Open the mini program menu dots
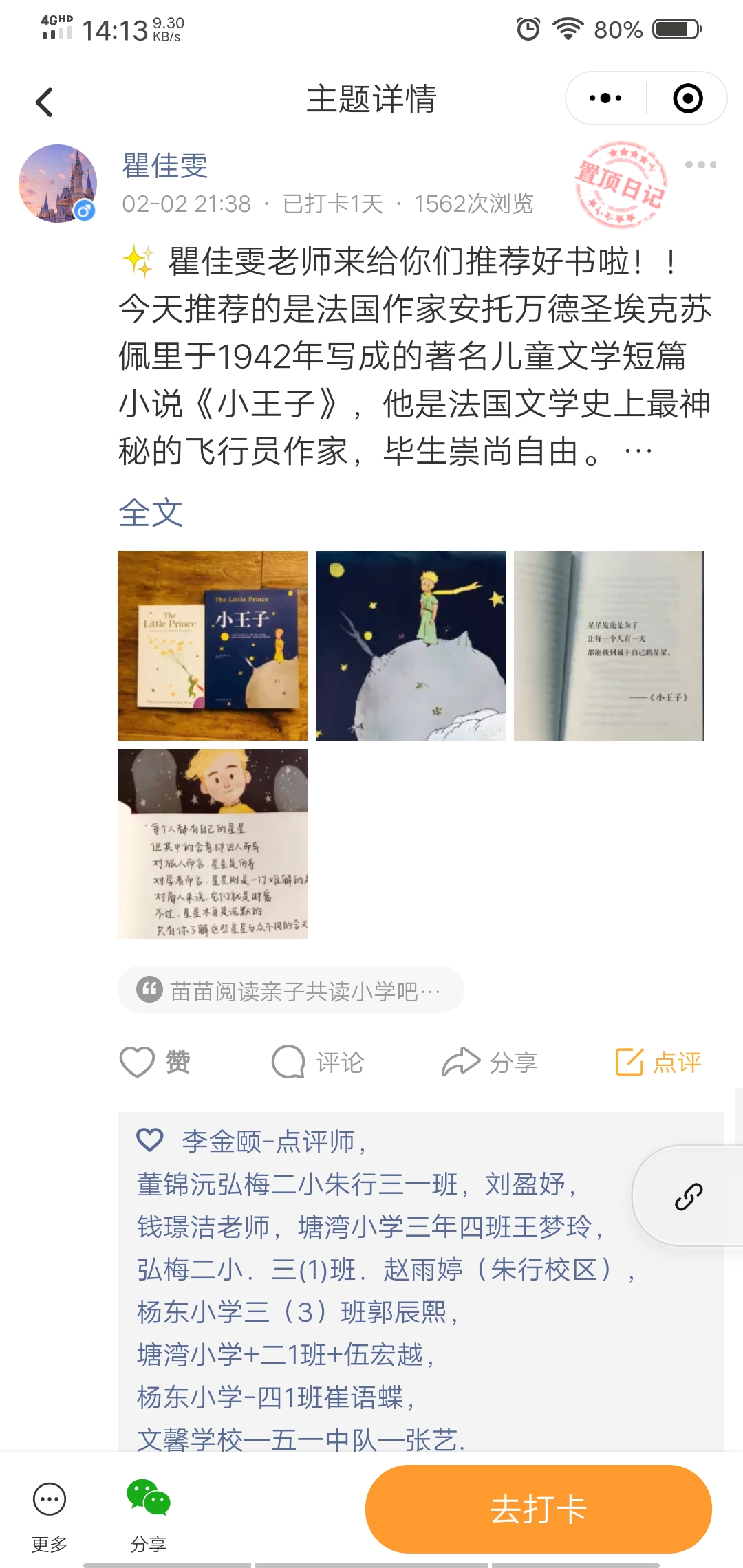This screenshot has width=743, height=1568. pyautogui.click(x=605, y=98)
